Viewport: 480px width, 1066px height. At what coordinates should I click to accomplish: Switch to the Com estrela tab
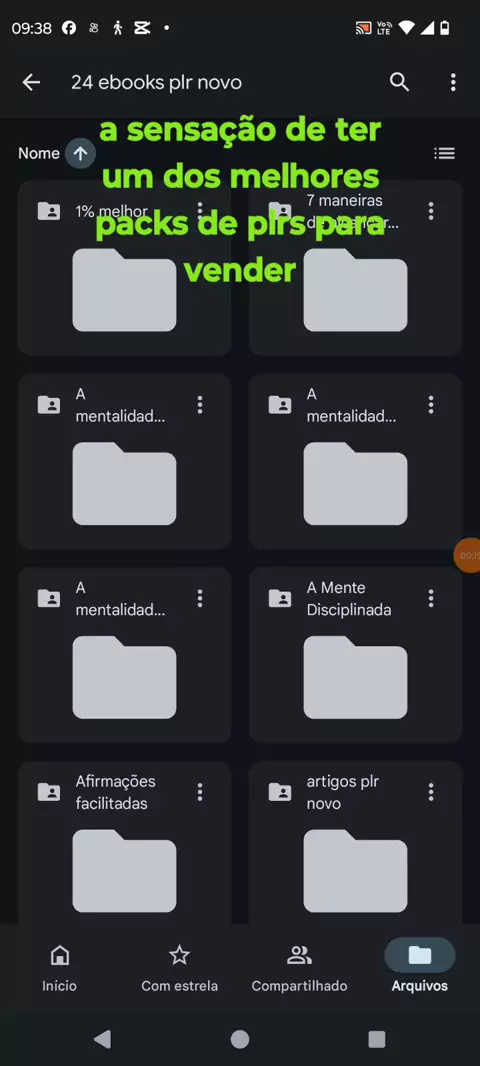click(179, 968)
